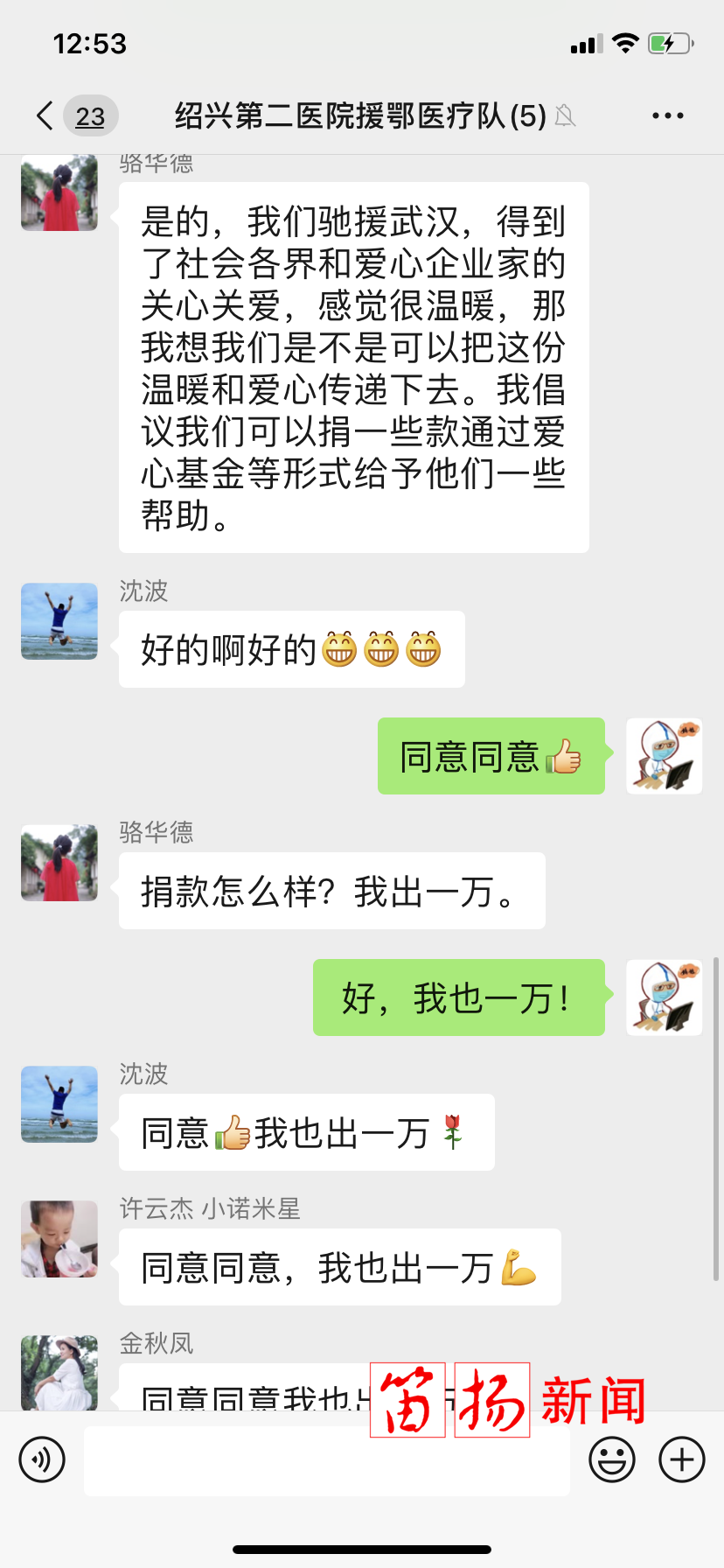Open the plus attachments menu
The height and width of the screenshot is (1568, 724).
[682, 1459]
